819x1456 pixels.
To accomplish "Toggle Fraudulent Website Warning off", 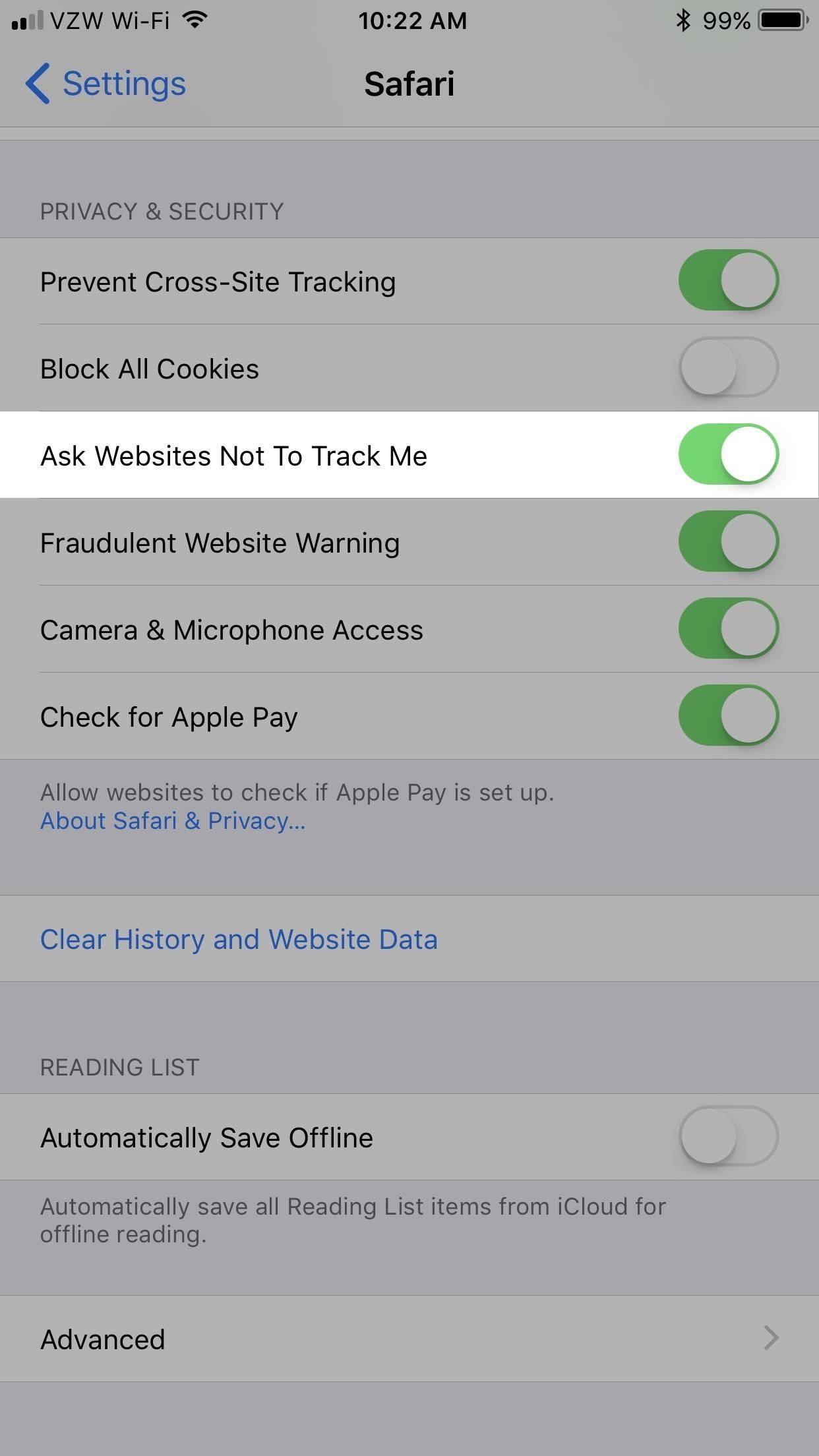I will click(x=728, y=541).
